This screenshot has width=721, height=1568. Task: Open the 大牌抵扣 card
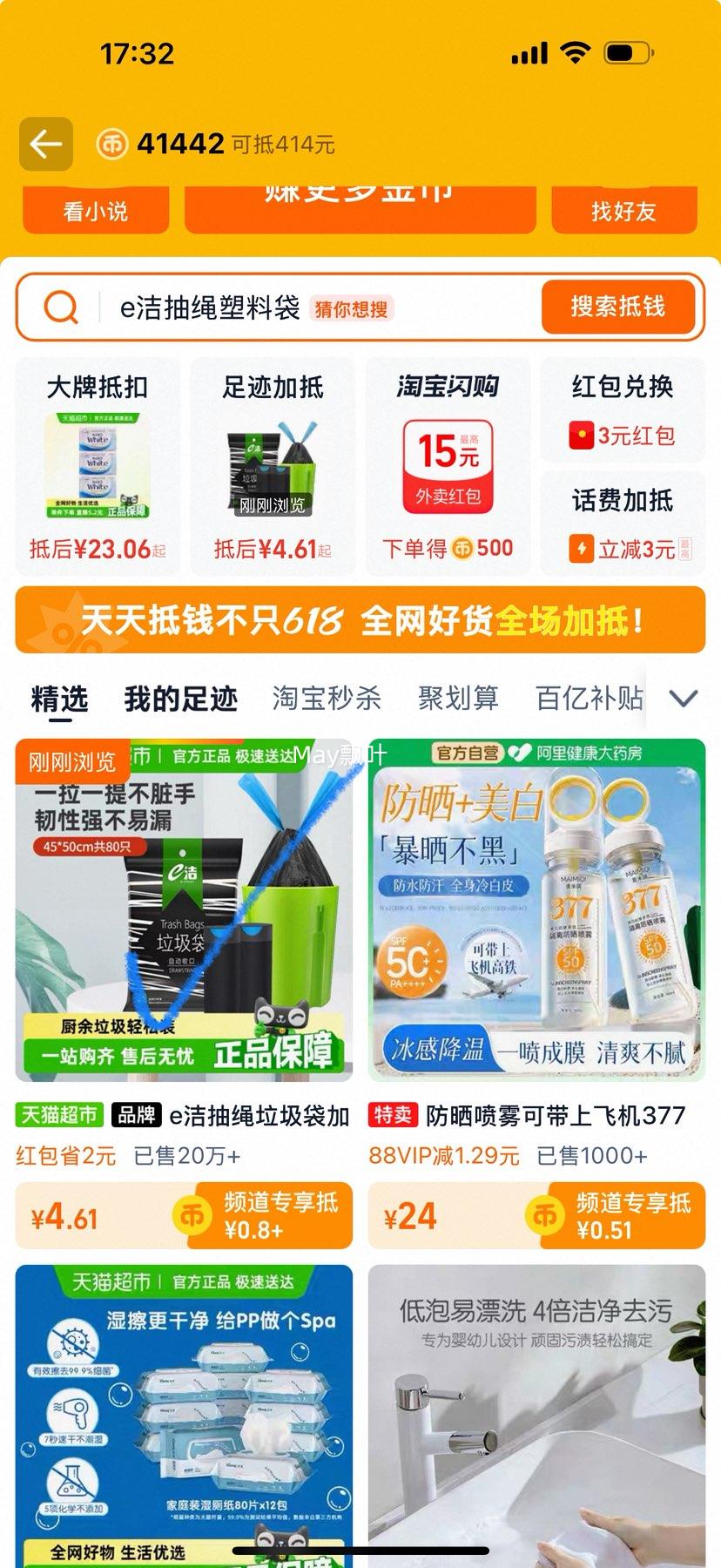tap(98, 466)
